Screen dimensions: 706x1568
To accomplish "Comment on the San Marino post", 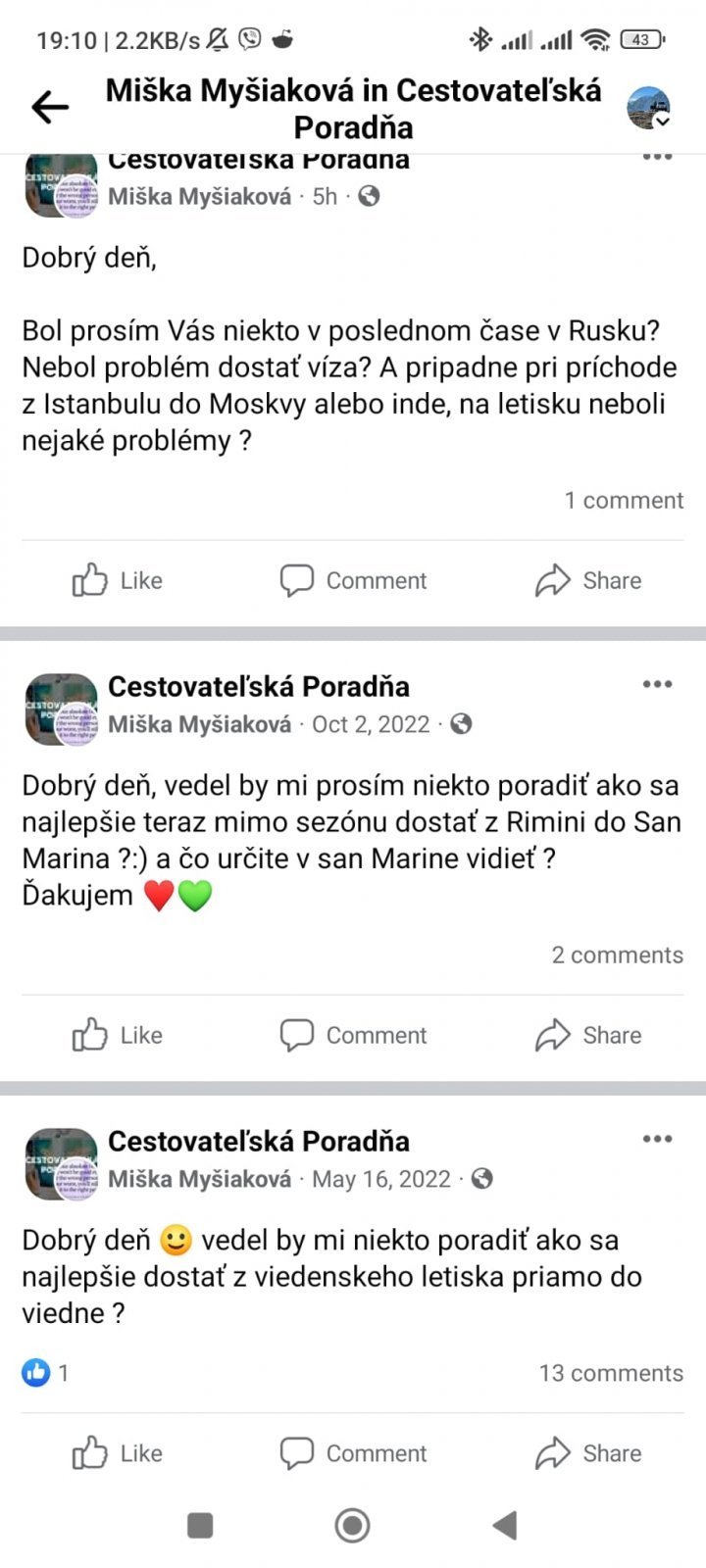I will 353,1035.
